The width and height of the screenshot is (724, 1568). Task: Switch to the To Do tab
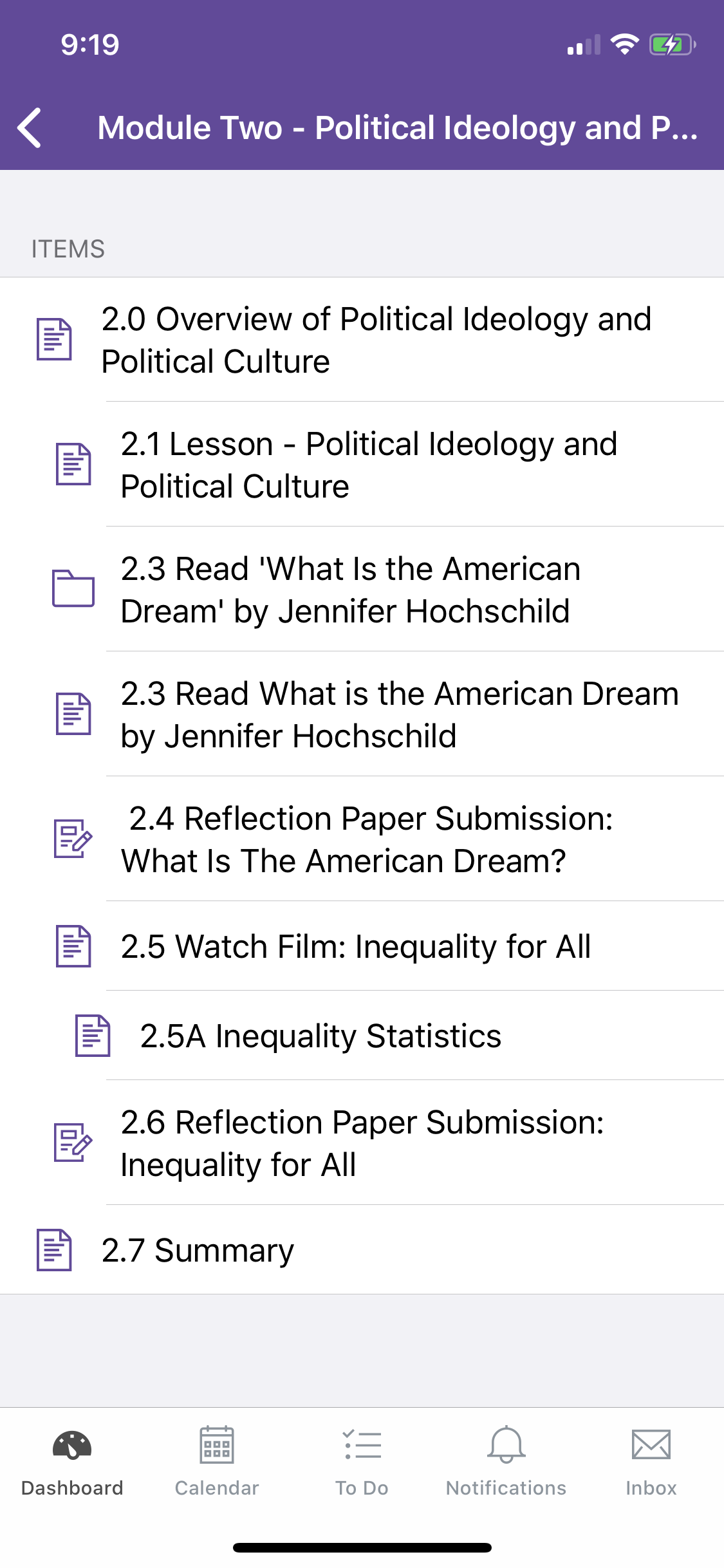tap(362, 1461)
